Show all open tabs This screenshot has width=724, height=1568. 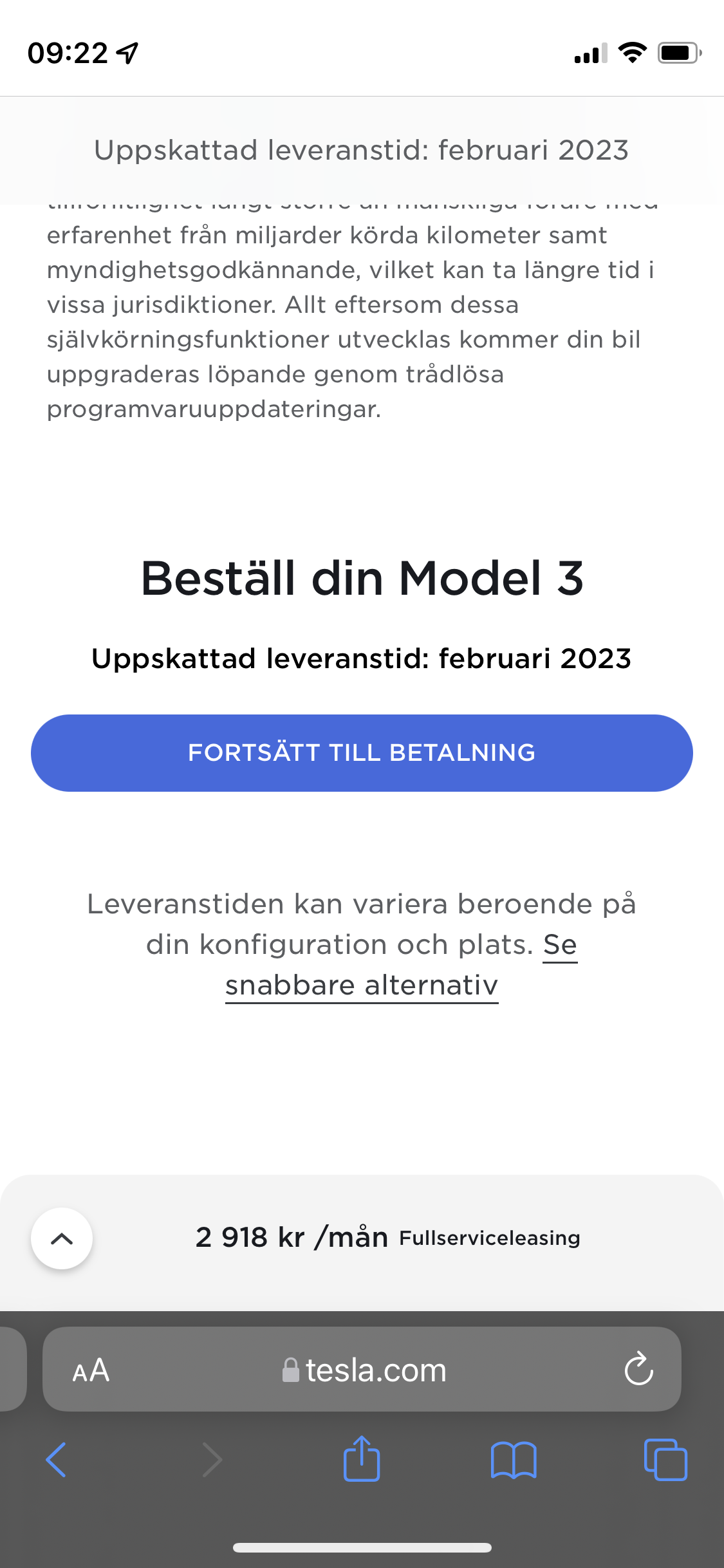665,1459
